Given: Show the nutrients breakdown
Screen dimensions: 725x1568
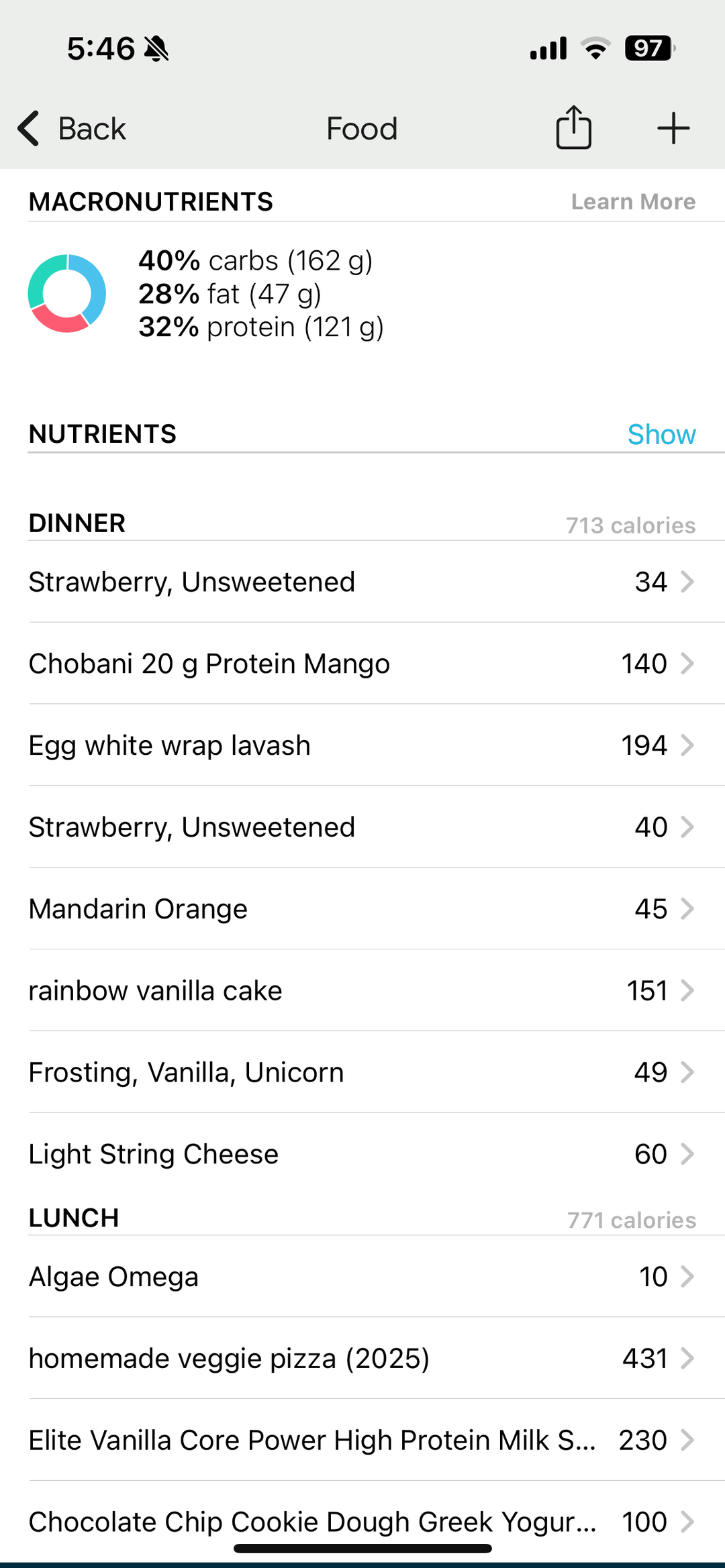Looking at the screenshot, I should (x=661, y=434).
